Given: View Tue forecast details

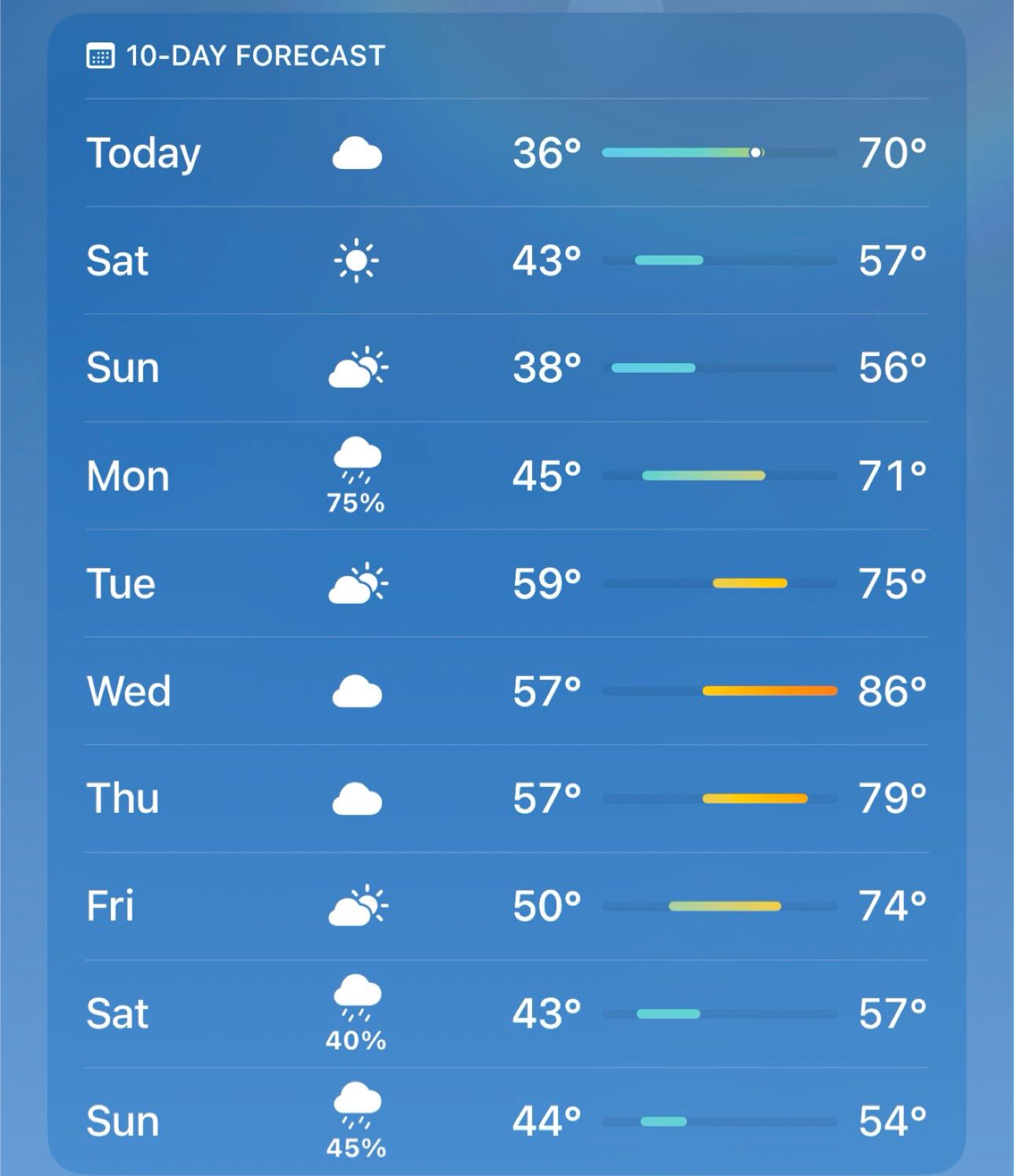Looking at the screenshot, I should pyautogui.click(x=506, y=583).
